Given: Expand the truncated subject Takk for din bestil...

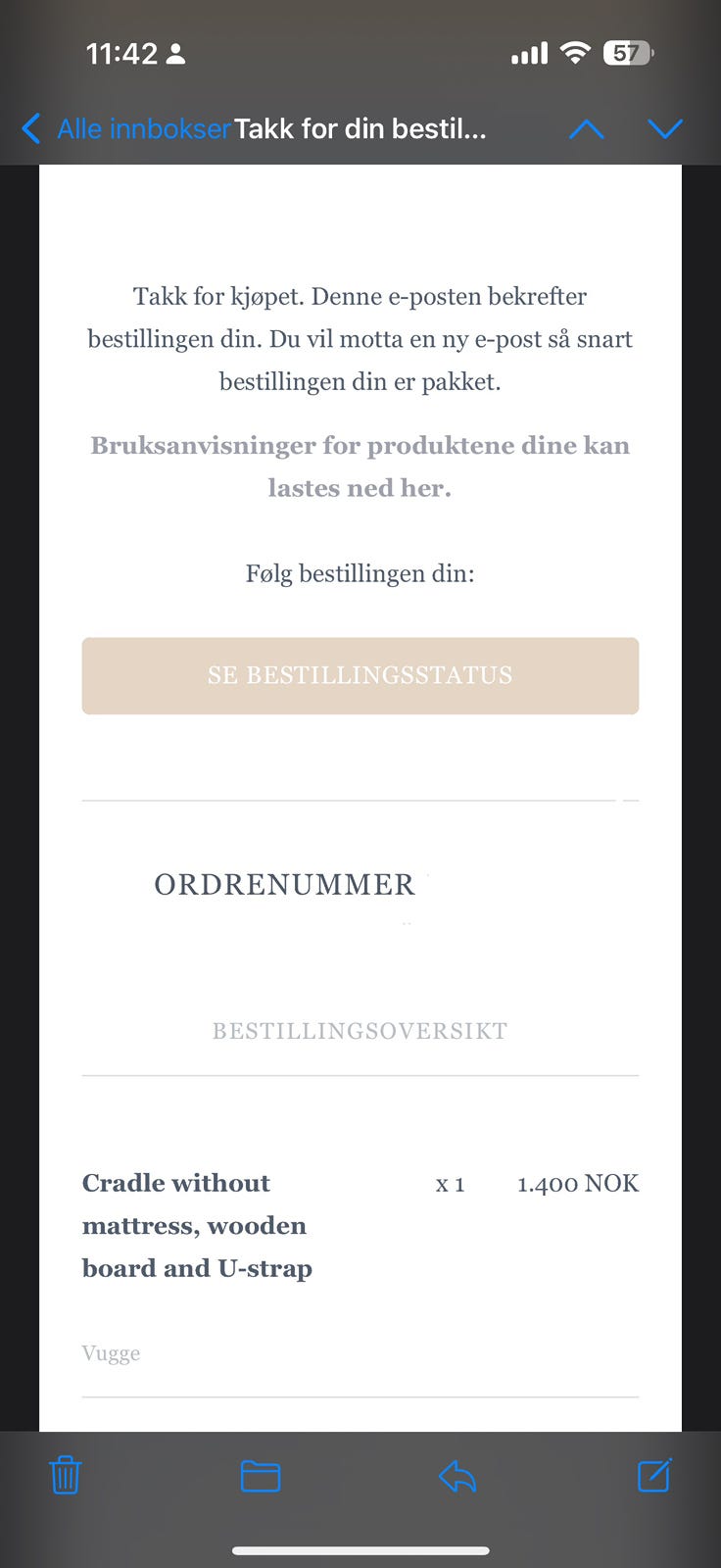Looking at the screenshot, I should pos(359,128).
